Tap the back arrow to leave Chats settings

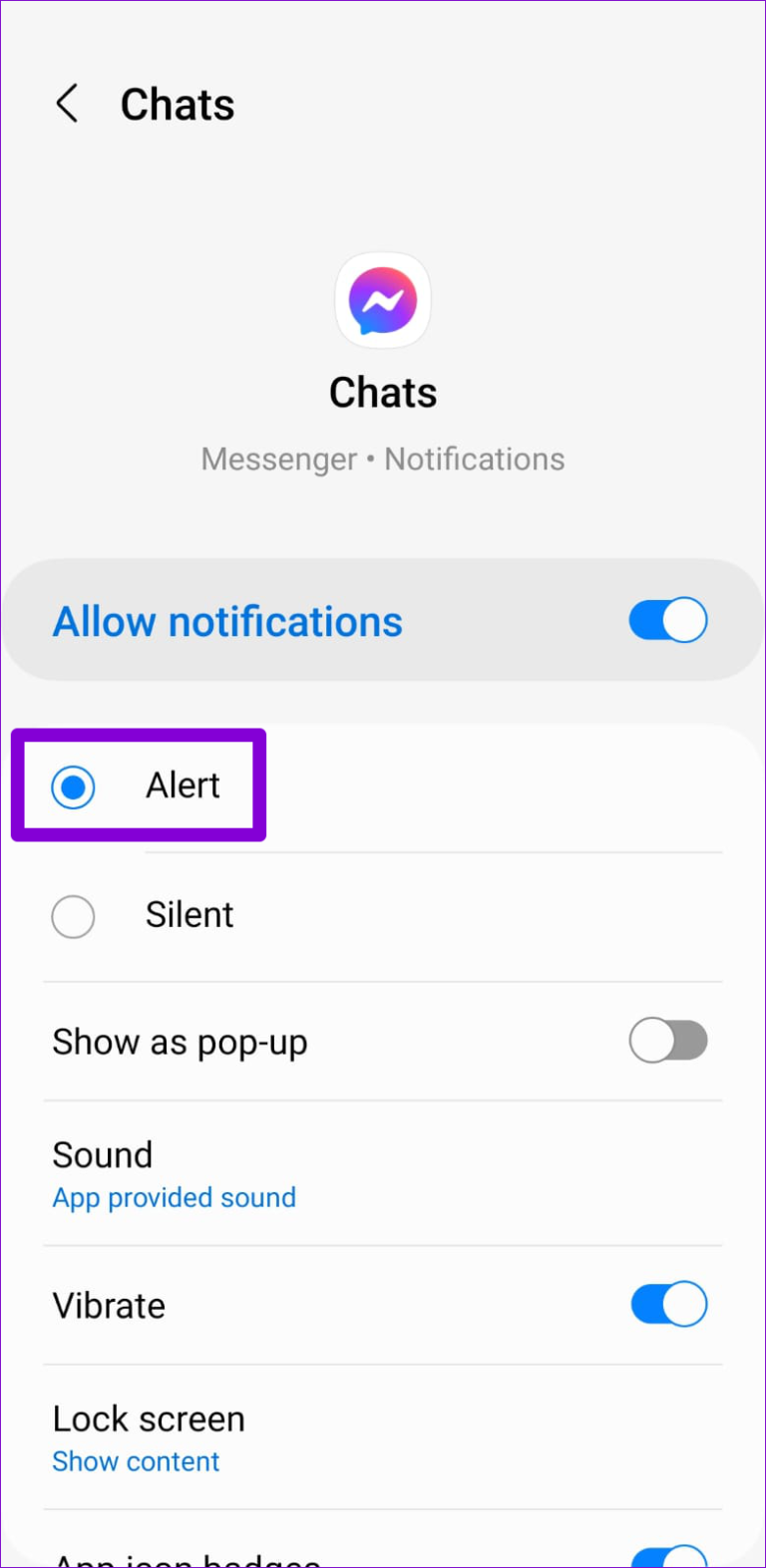pos(67,104)
